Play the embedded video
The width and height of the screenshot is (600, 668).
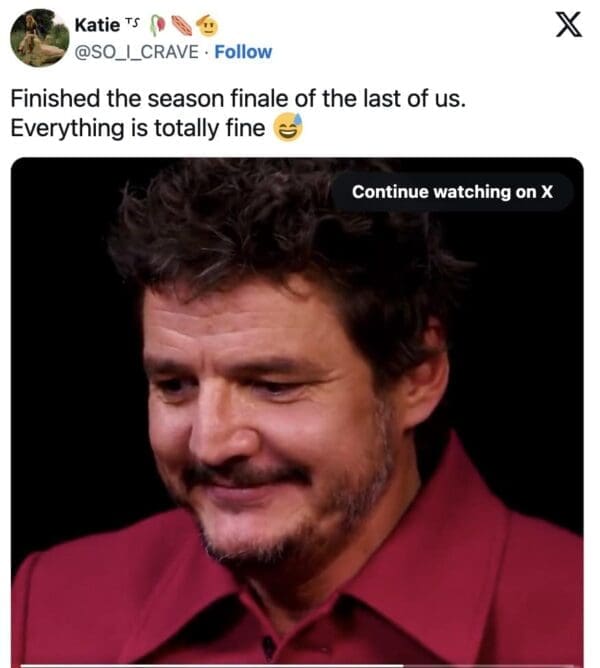coord(297,420)
